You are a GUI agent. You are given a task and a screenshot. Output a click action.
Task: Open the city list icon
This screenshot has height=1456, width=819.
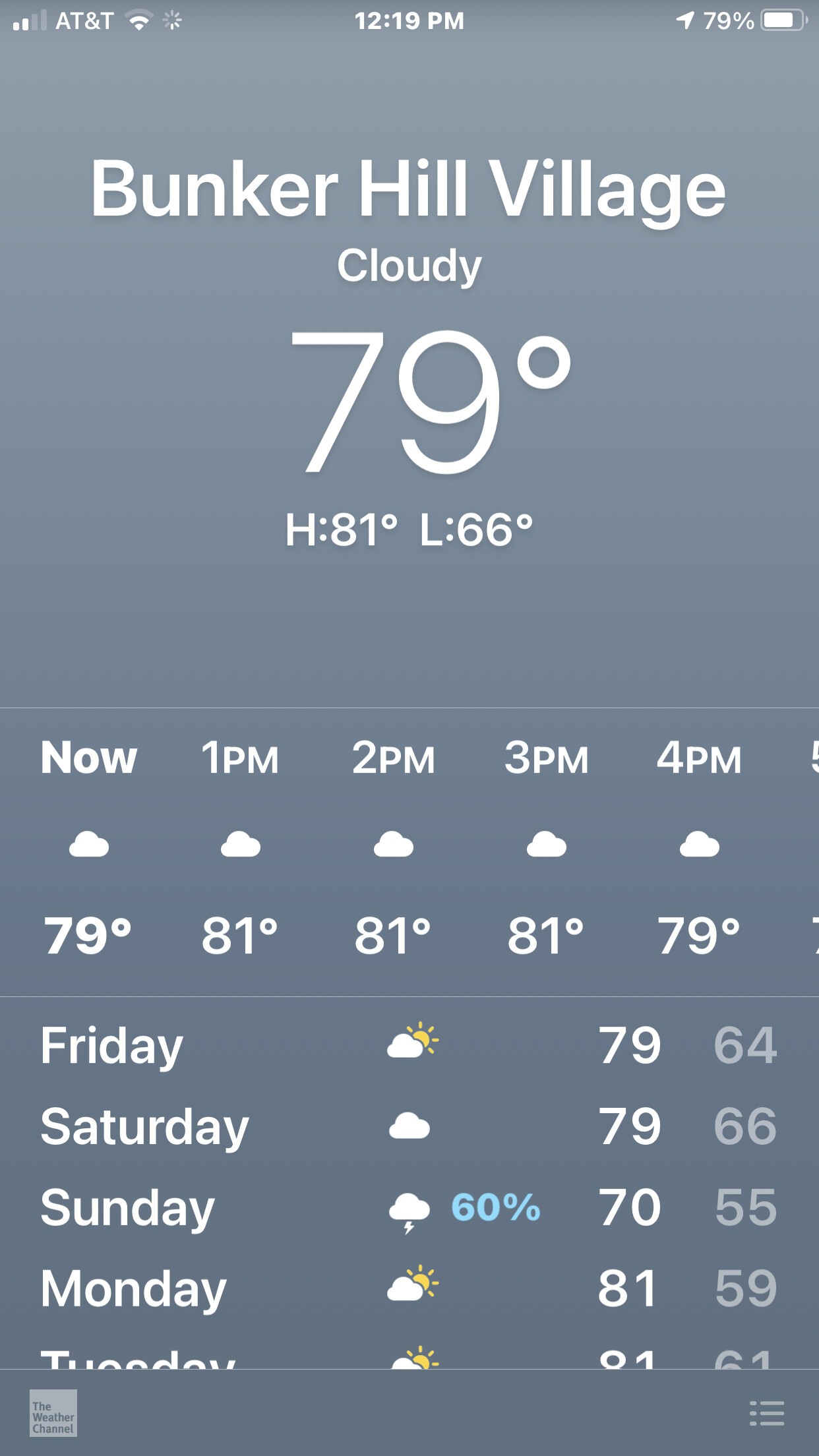[x=767, y=1413]
